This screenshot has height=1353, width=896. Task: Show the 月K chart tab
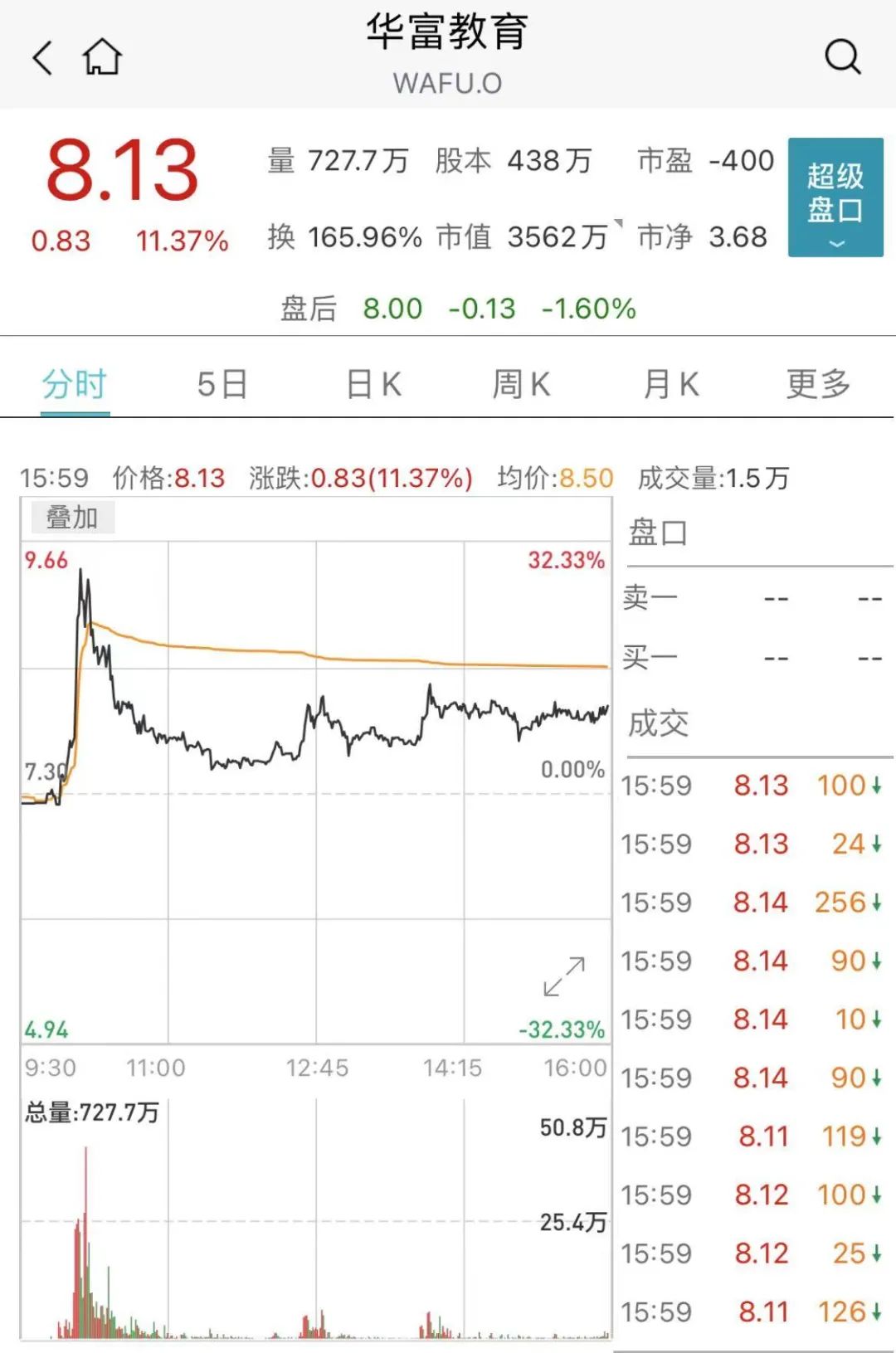pyautogui.click(x=671, y=385)
